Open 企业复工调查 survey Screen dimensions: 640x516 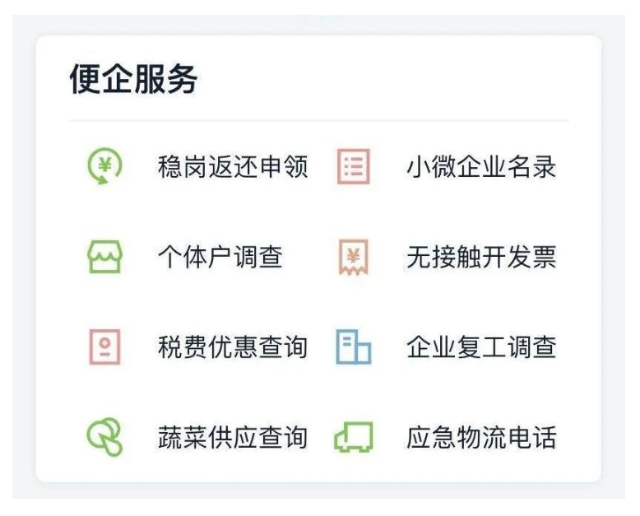coord(480,347)
